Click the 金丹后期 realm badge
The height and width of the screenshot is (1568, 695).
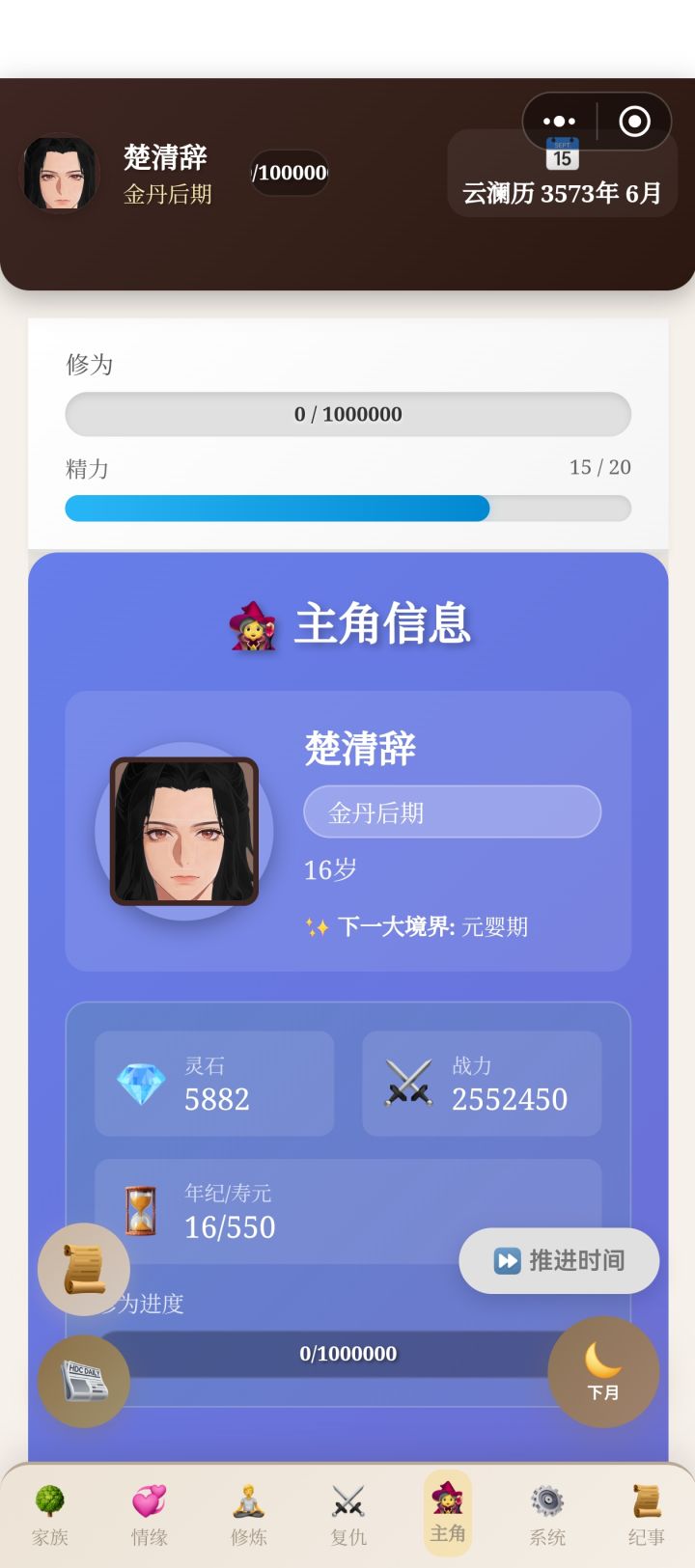pyautogui.click(x=452, y=812)
